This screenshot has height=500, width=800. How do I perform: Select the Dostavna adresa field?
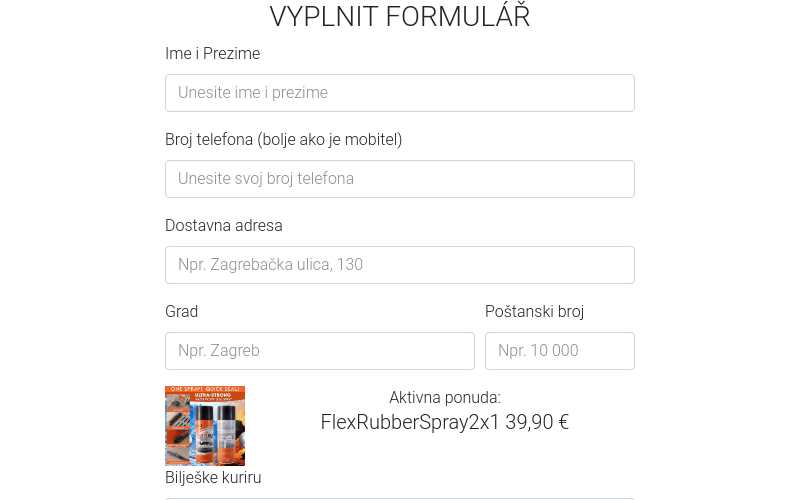(x=399, y=265)
